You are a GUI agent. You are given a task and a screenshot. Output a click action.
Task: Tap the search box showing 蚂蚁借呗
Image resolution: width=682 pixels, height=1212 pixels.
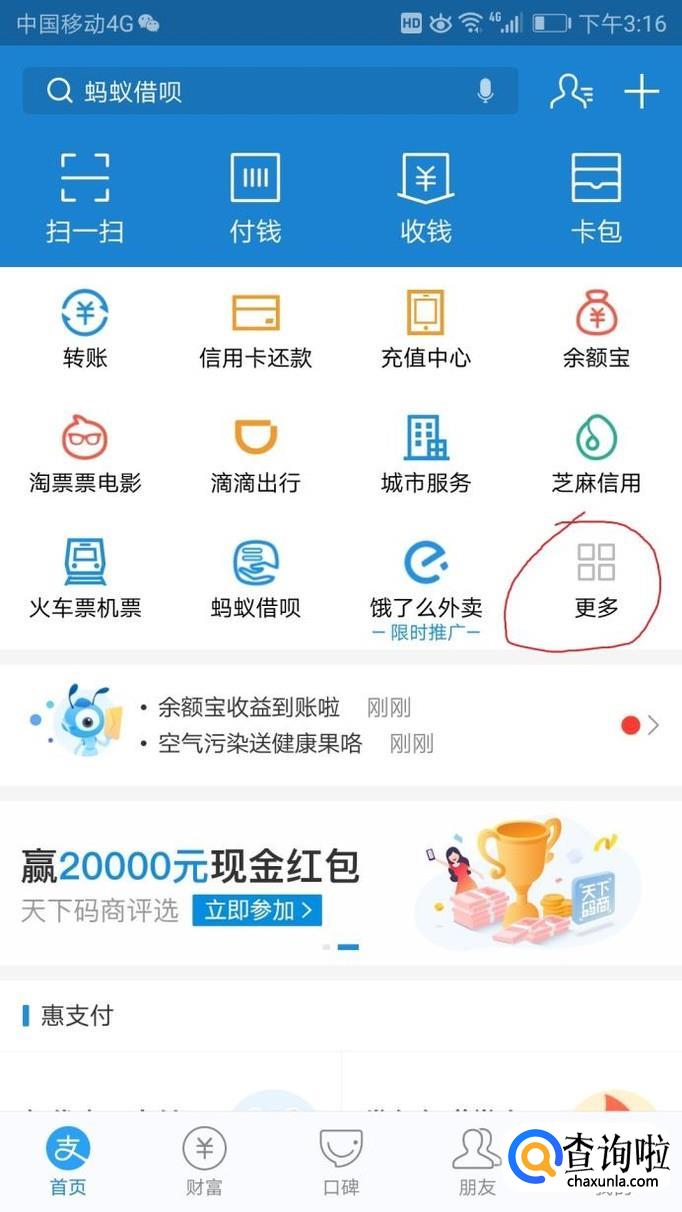(250, 92)
